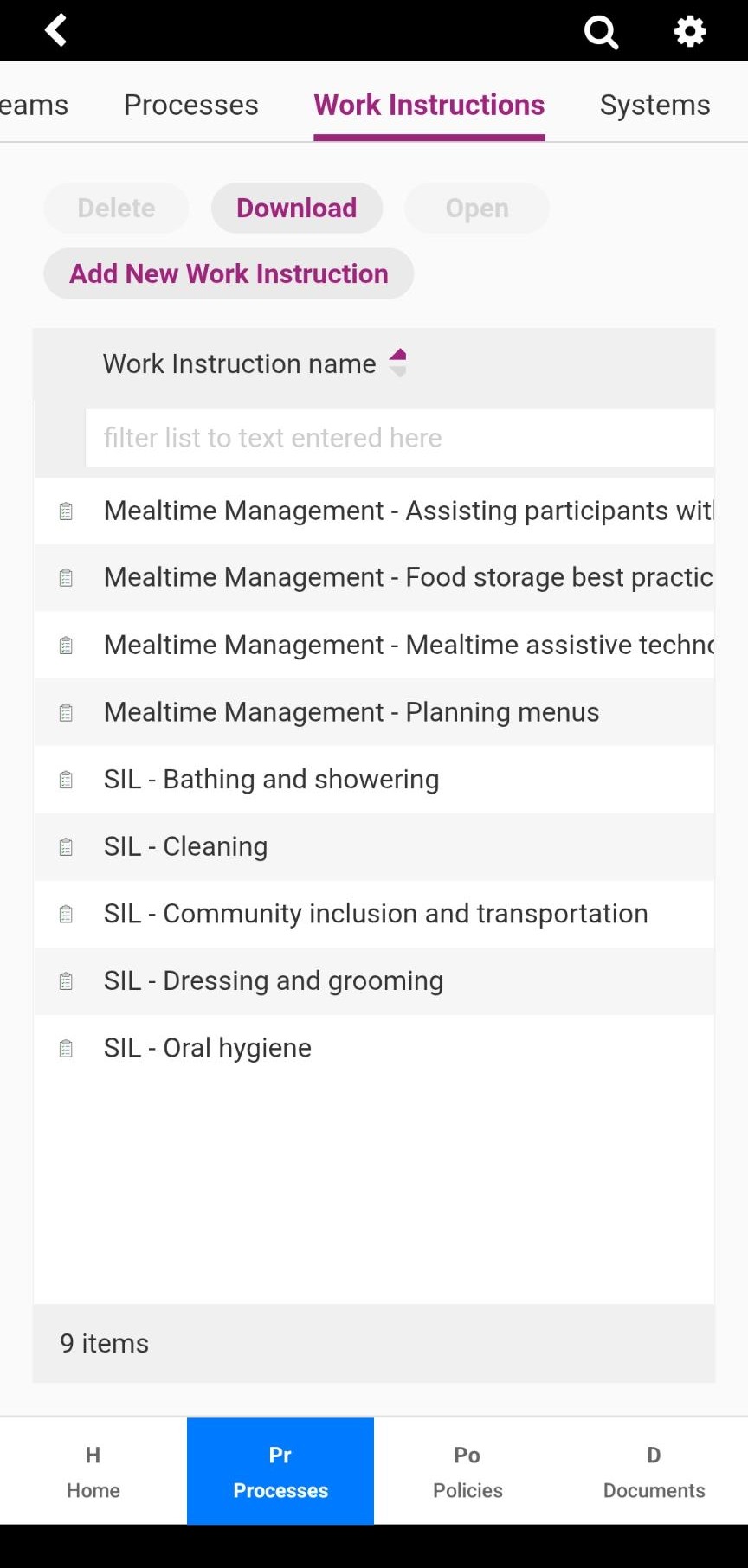Image resolution: width=748 pixels, height=1568 pixels.
Task: Select the SIL - Cleaning instruction
Action: click(374, 846)
